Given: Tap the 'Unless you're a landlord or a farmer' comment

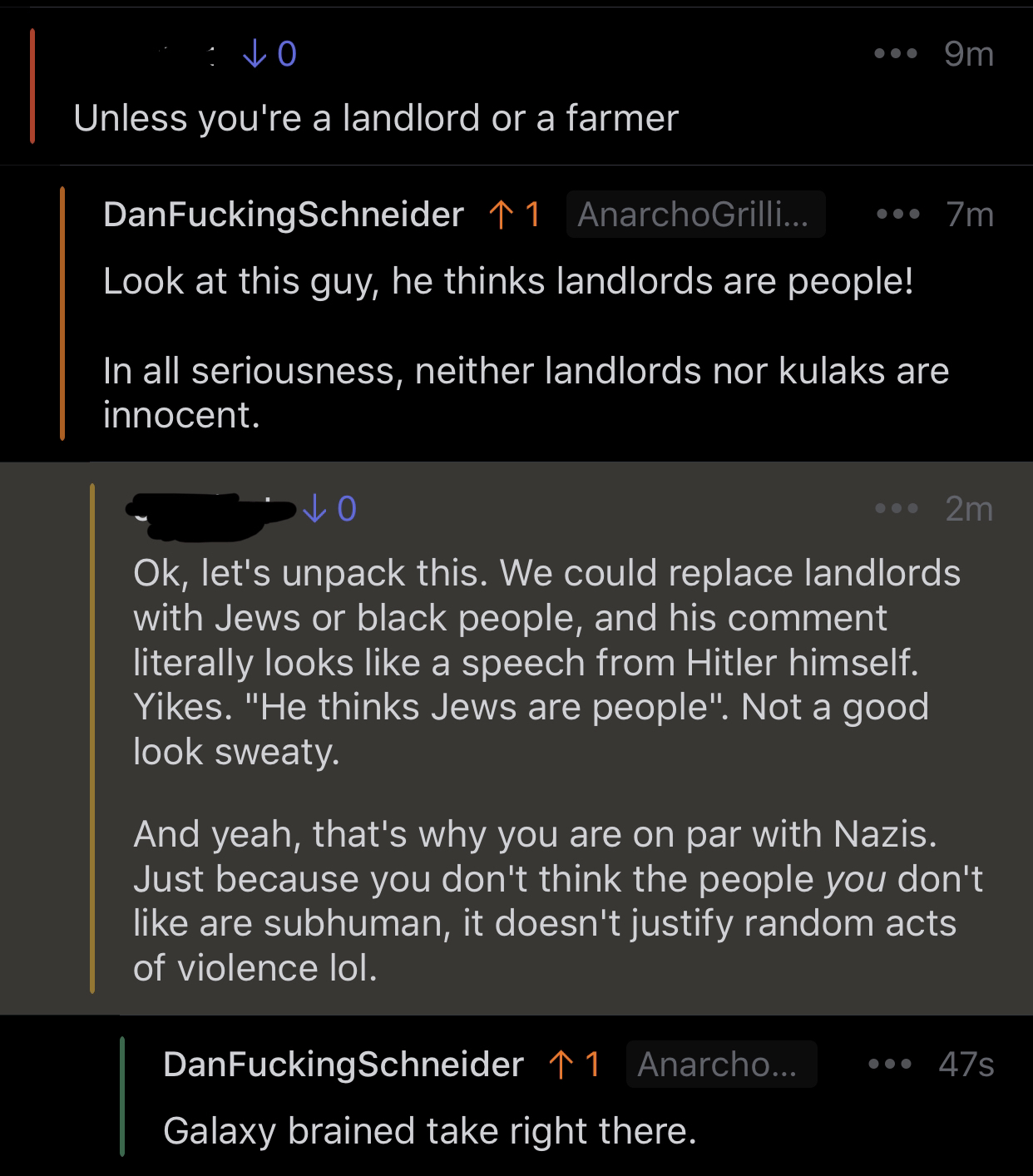Looking at the screenshot, I should click(x=376, y=118).
